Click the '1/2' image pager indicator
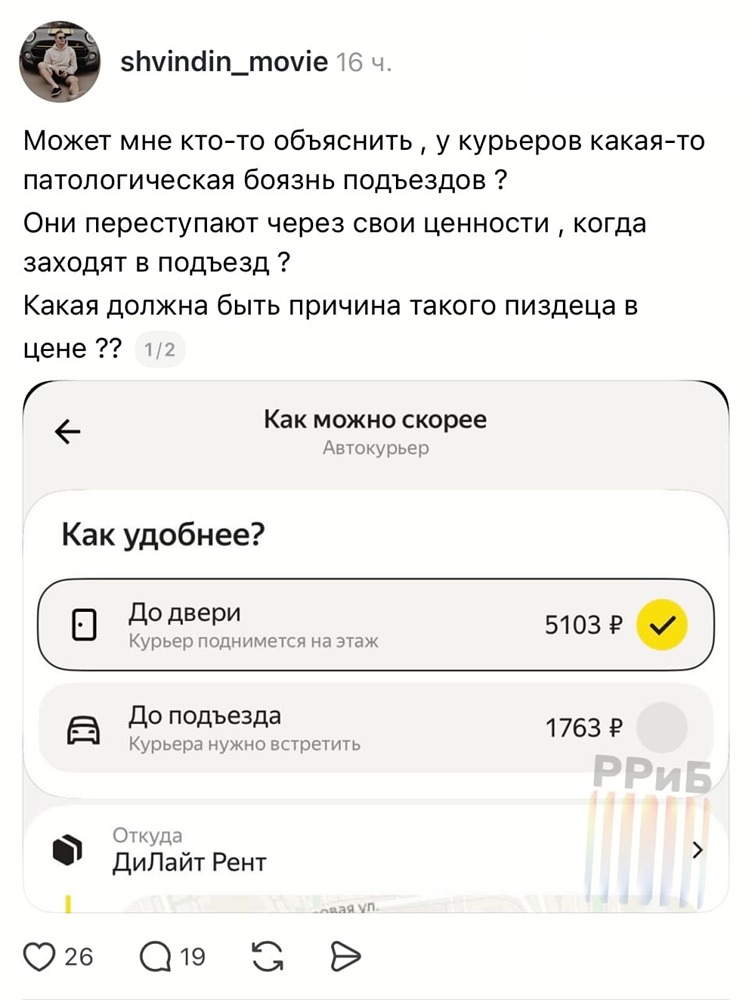Image resolution: width=752 pixels, height=1000 pixels. point(160,350)
